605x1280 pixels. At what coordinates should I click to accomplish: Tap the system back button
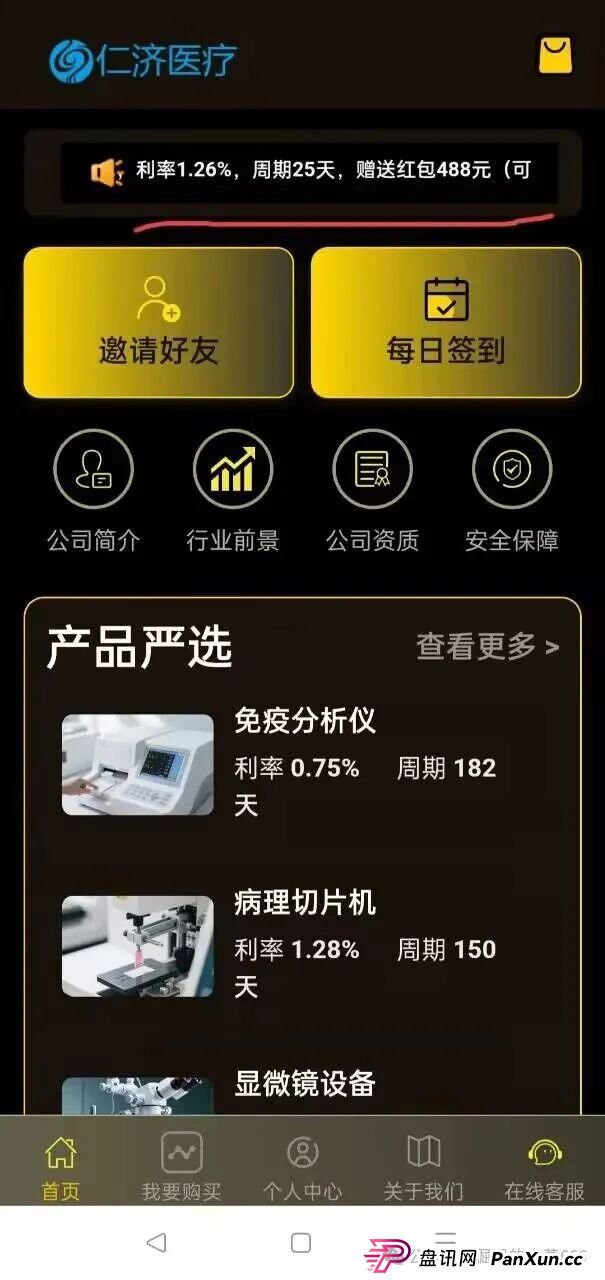click(x=156, y=1243)
